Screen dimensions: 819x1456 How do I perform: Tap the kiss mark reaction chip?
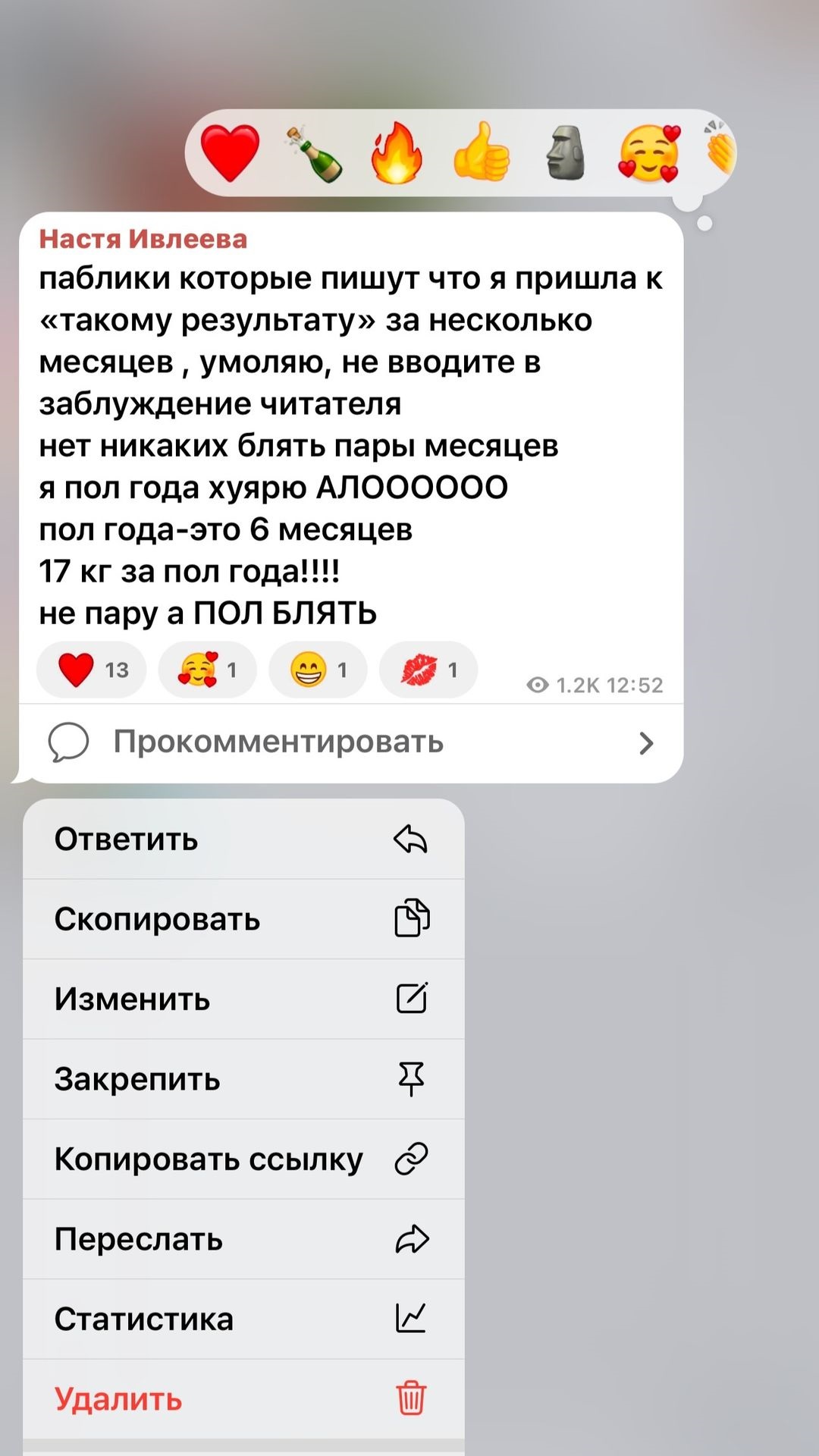(x=428, y=670)
